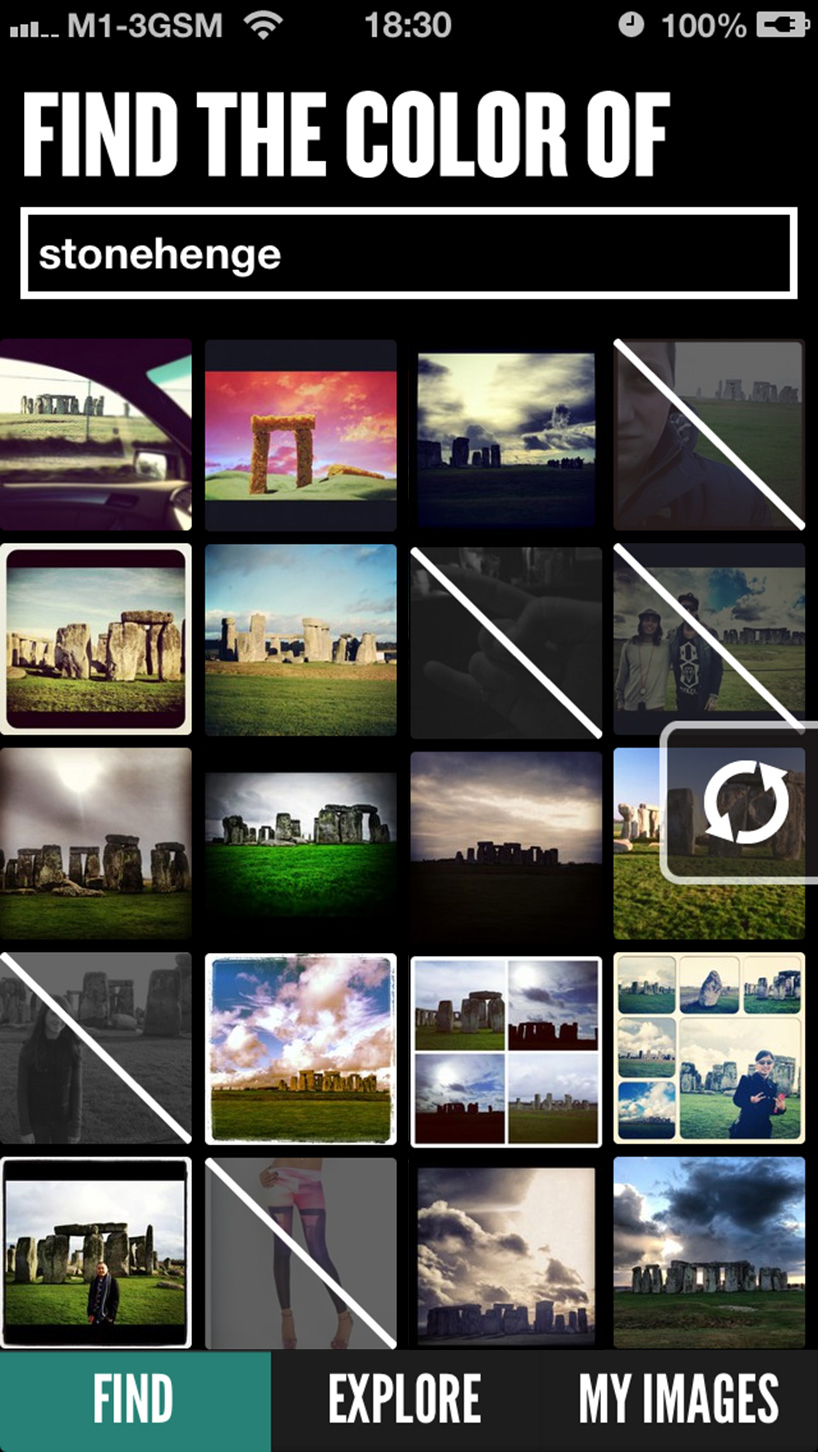818x1452 pixels.
Task: Open the four-photo Stonehenge collage tile
Action: pyautogui.click(x=506, y=1050)
